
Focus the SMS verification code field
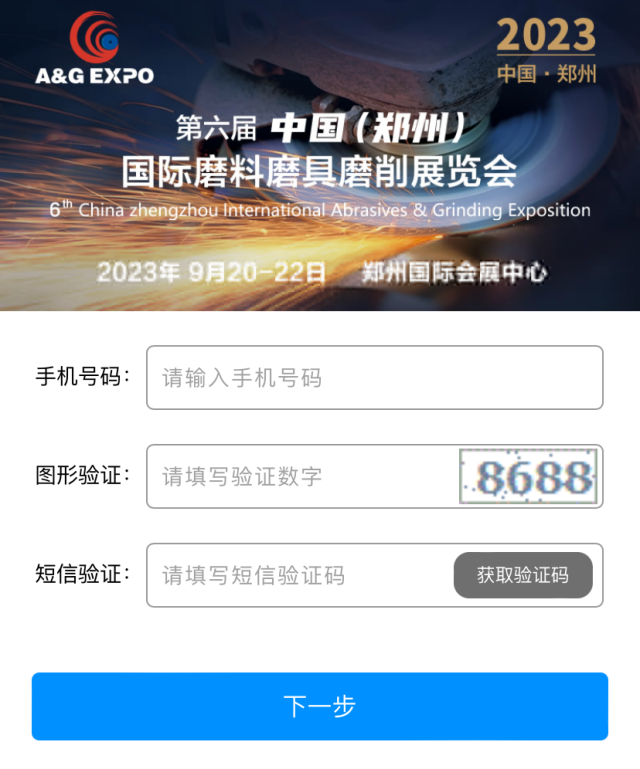(300, 575)
